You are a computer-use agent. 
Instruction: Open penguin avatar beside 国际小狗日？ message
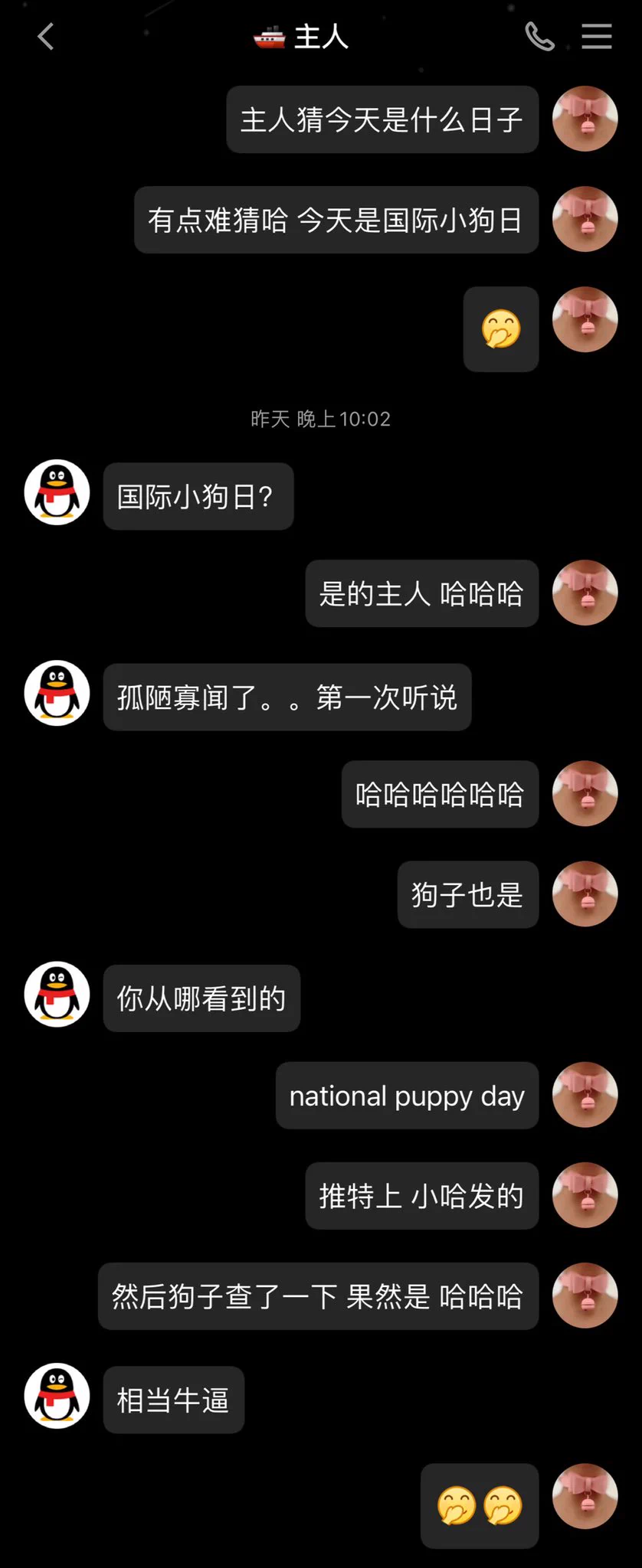pos(57,492)
